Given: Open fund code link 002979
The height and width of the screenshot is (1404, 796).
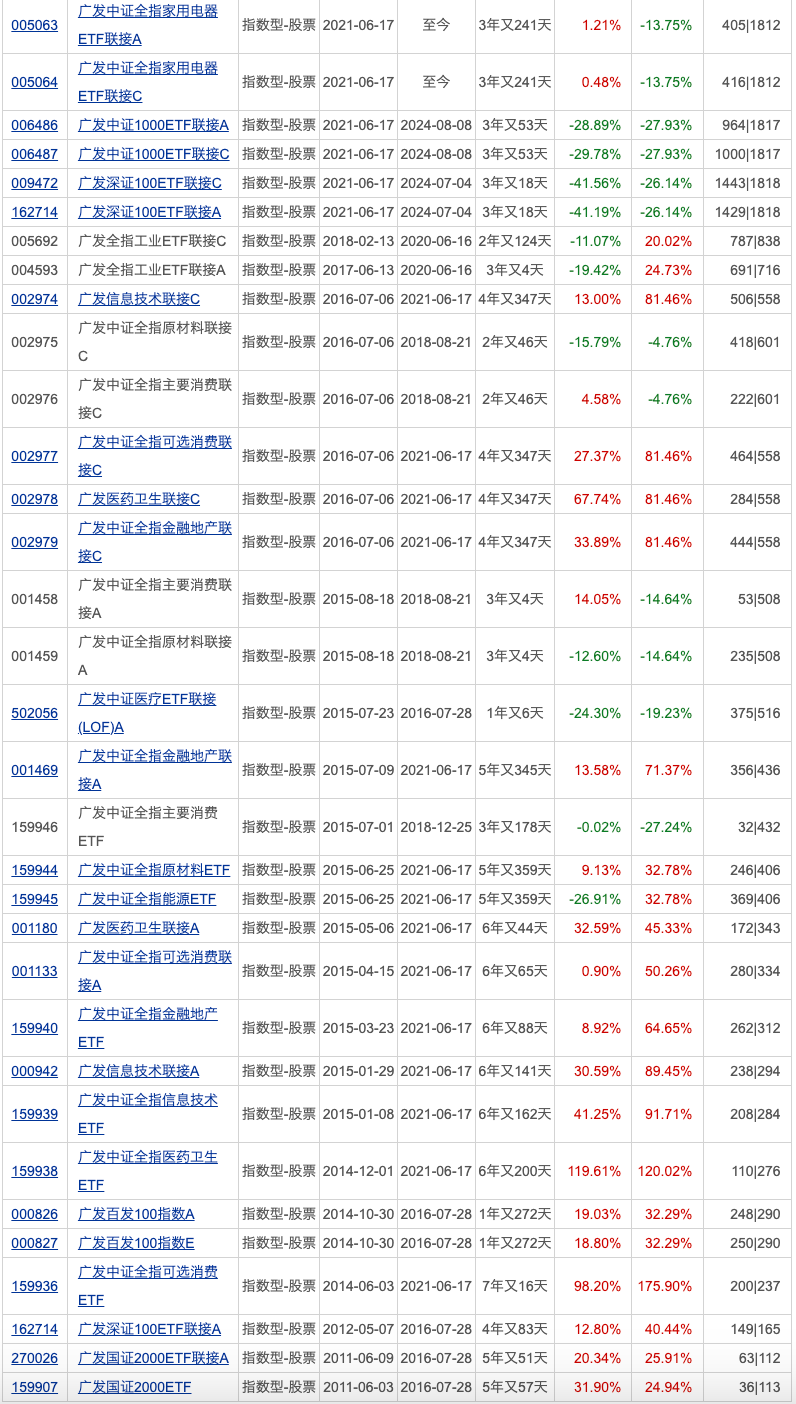Looking at the screenshot, I should (x=34, y=542).
